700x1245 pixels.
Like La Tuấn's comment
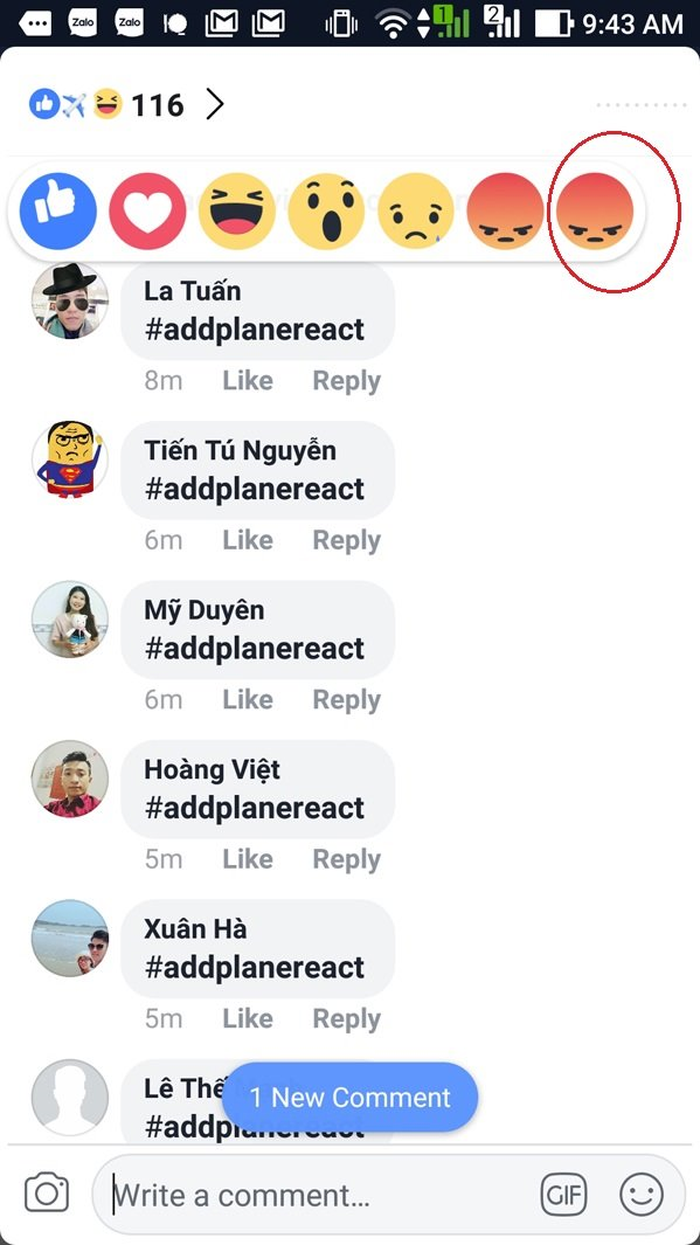click(x=247, y=381)
